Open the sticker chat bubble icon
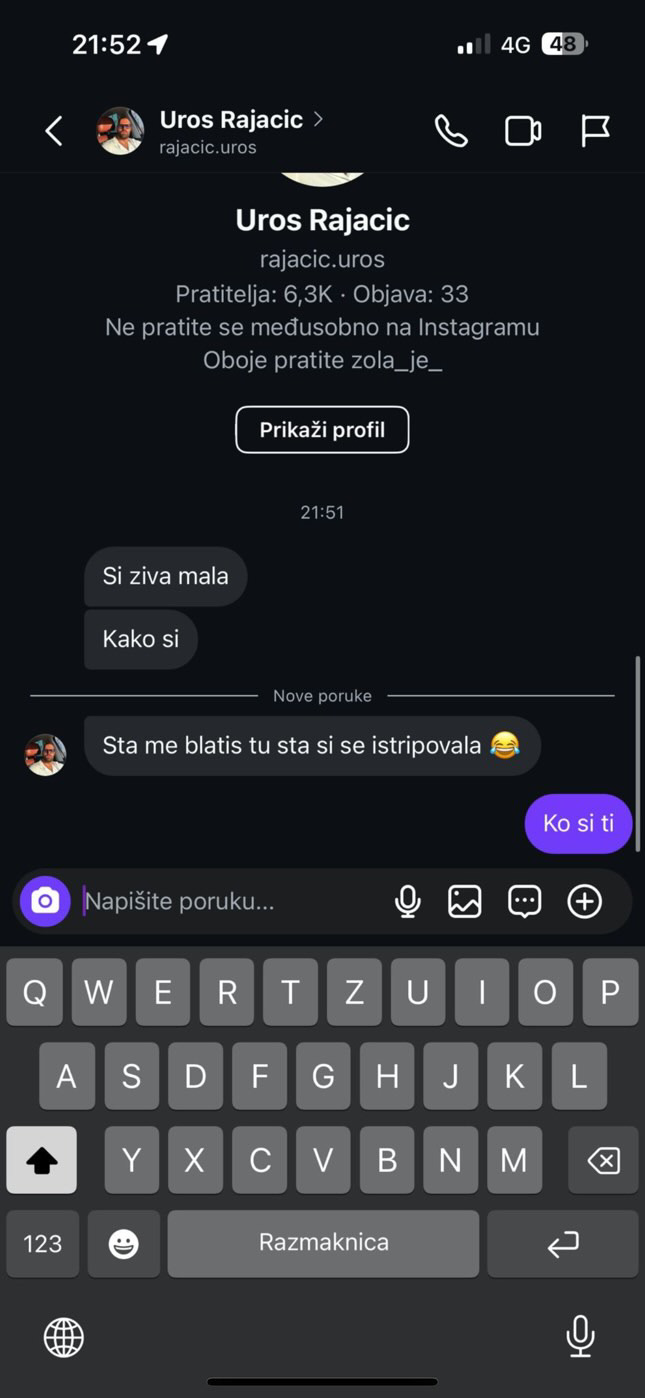Viewport: 645px width, 1398px height. [524, 901]
